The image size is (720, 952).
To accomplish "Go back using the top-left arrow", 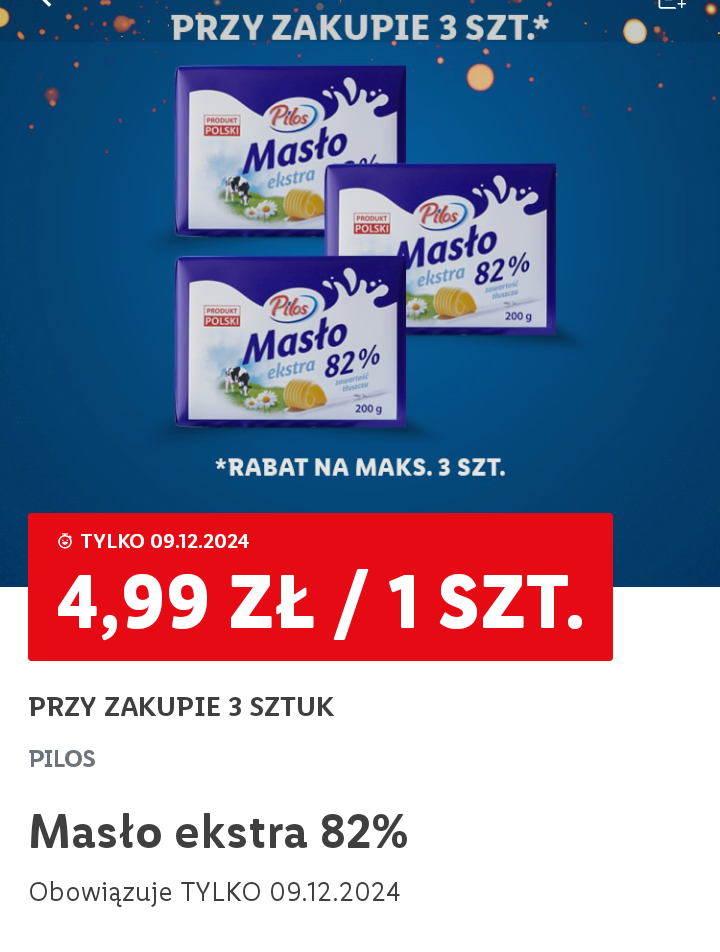I will [x=42, y=3].
